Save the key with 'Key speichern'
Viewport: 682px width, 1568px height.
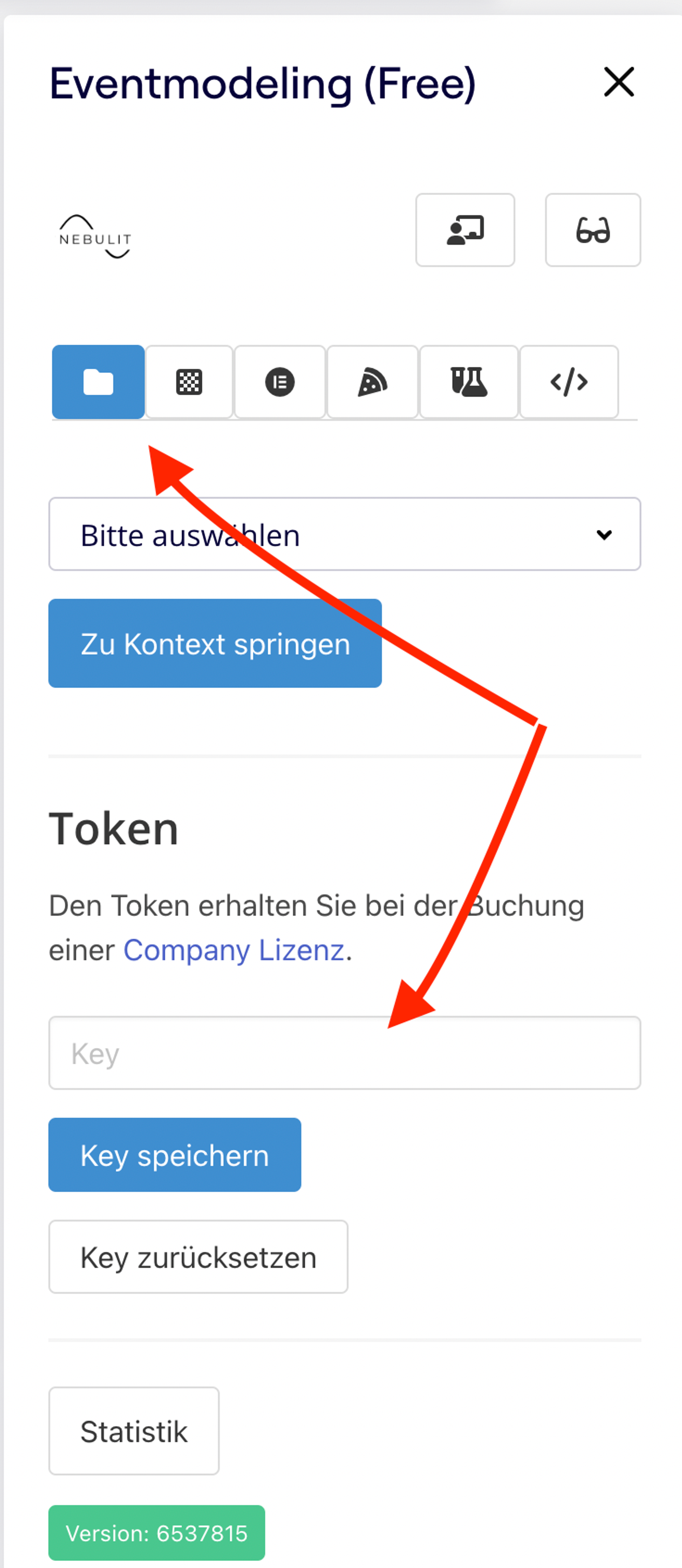[175, 1155]
